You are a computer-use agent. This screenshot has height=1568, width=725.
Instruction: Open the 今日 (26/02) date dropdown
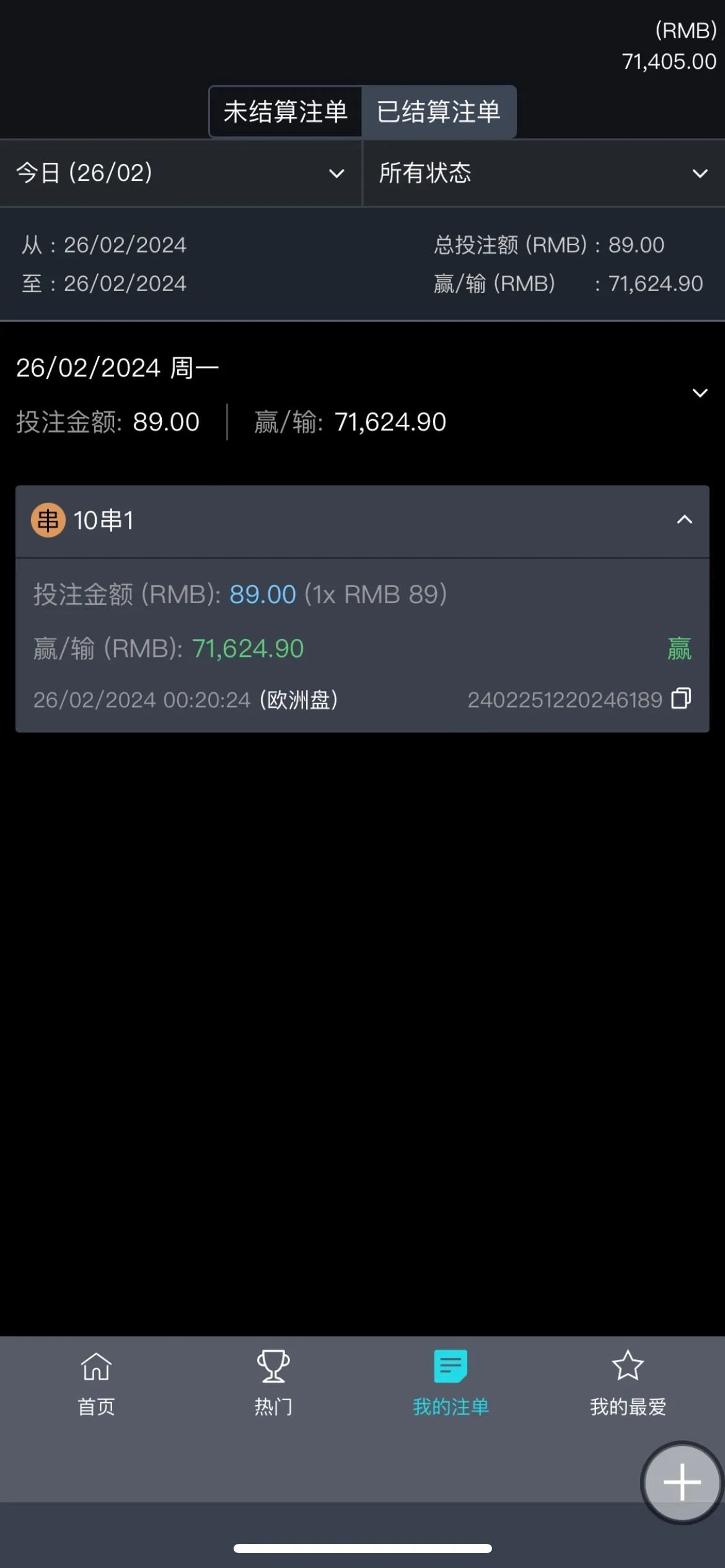pyautogui.click(x=180, y=173)
